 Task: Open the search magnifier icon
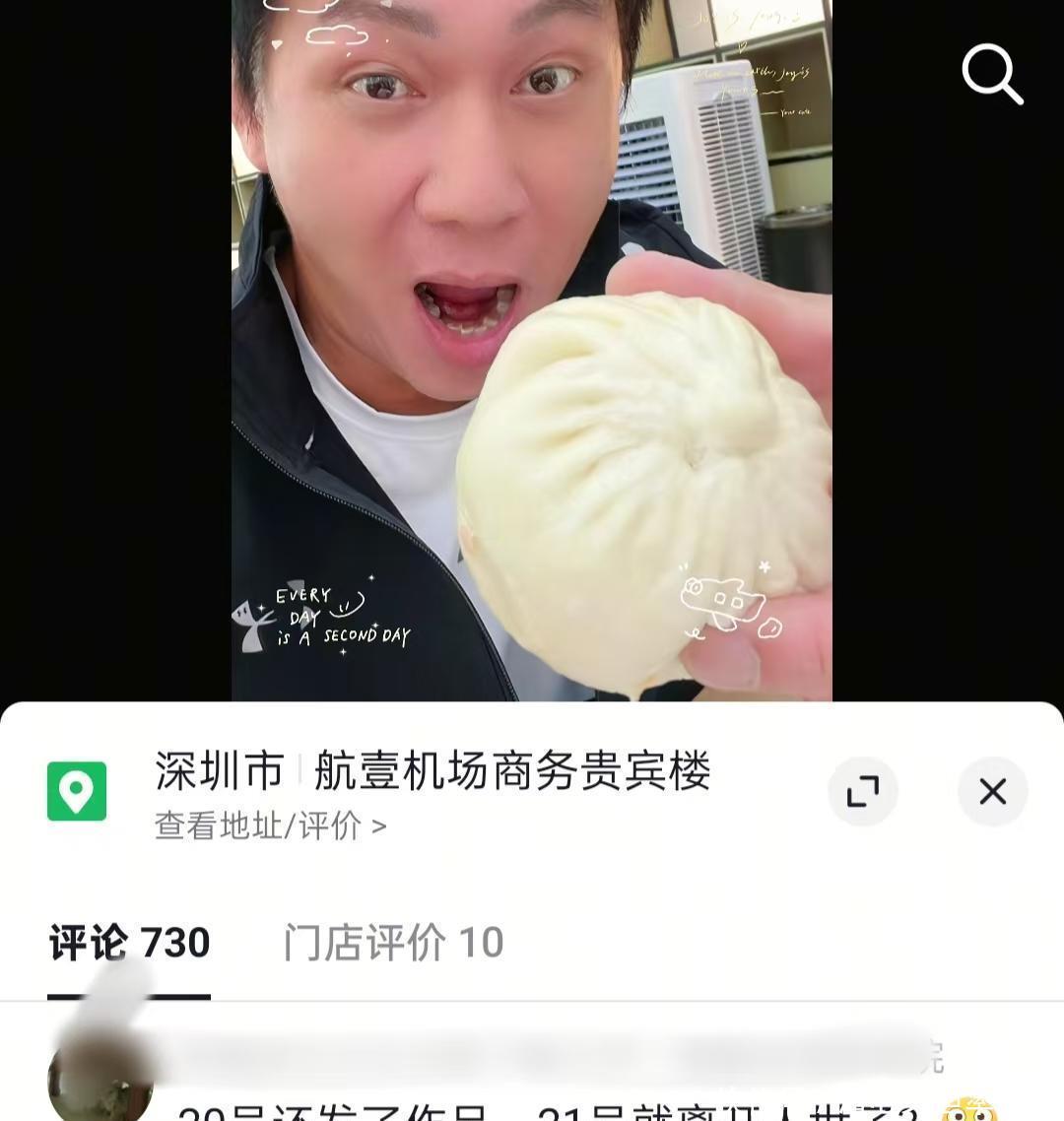coord(991,74)
